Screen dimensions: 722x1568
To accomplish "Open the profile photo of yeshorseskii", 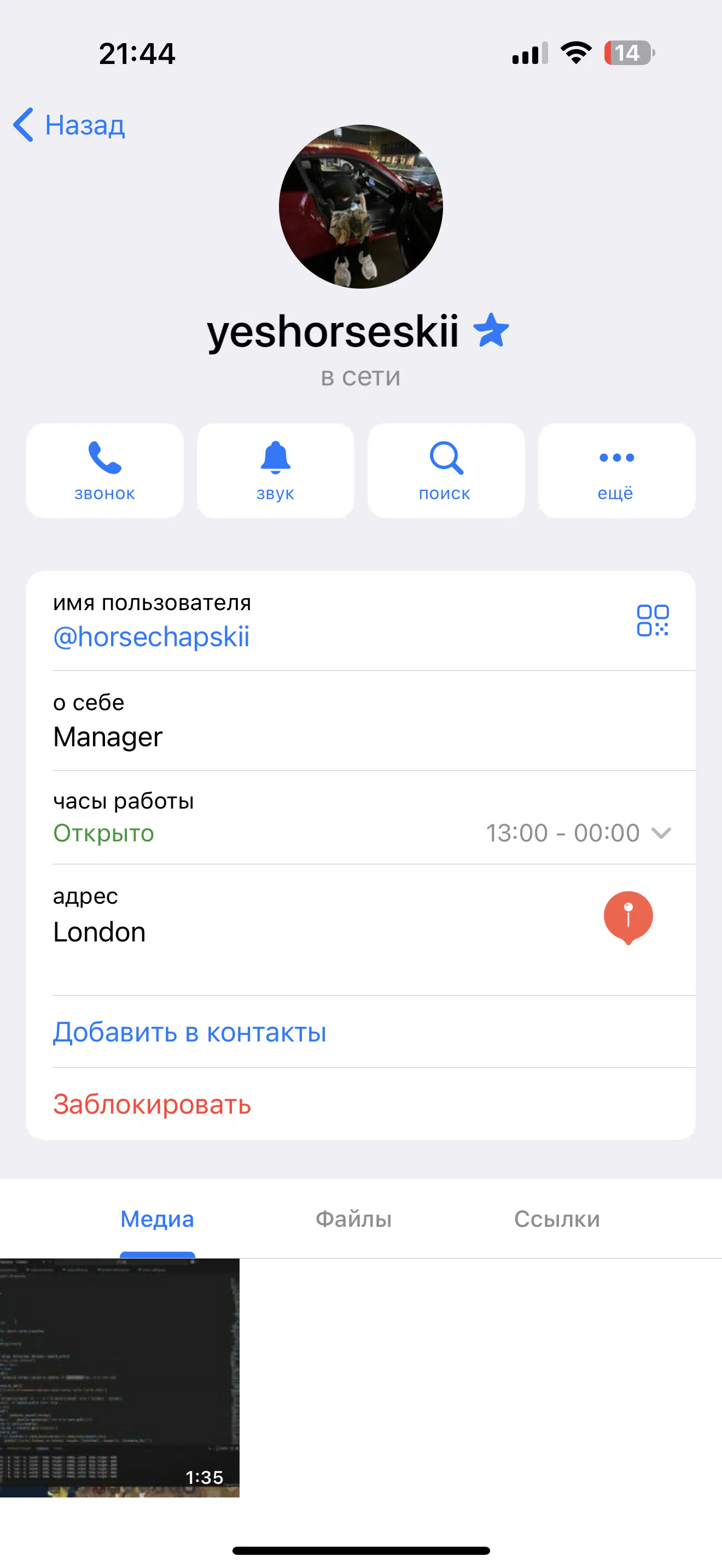I will coord(360,206).
